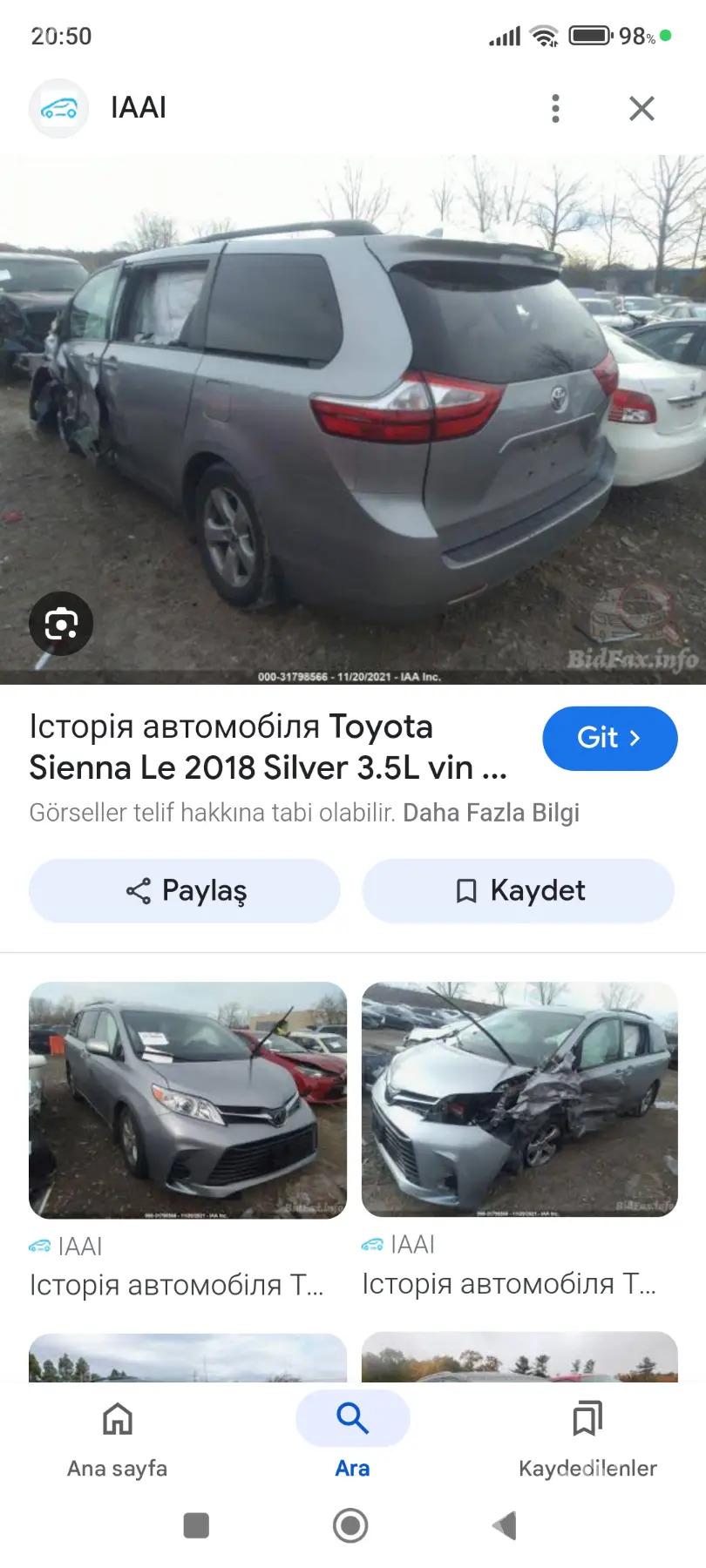This screenshot has width=706, height=1568.
Task: Tap the home icon above Ana sayfa
Action: tap(116, 1418)
